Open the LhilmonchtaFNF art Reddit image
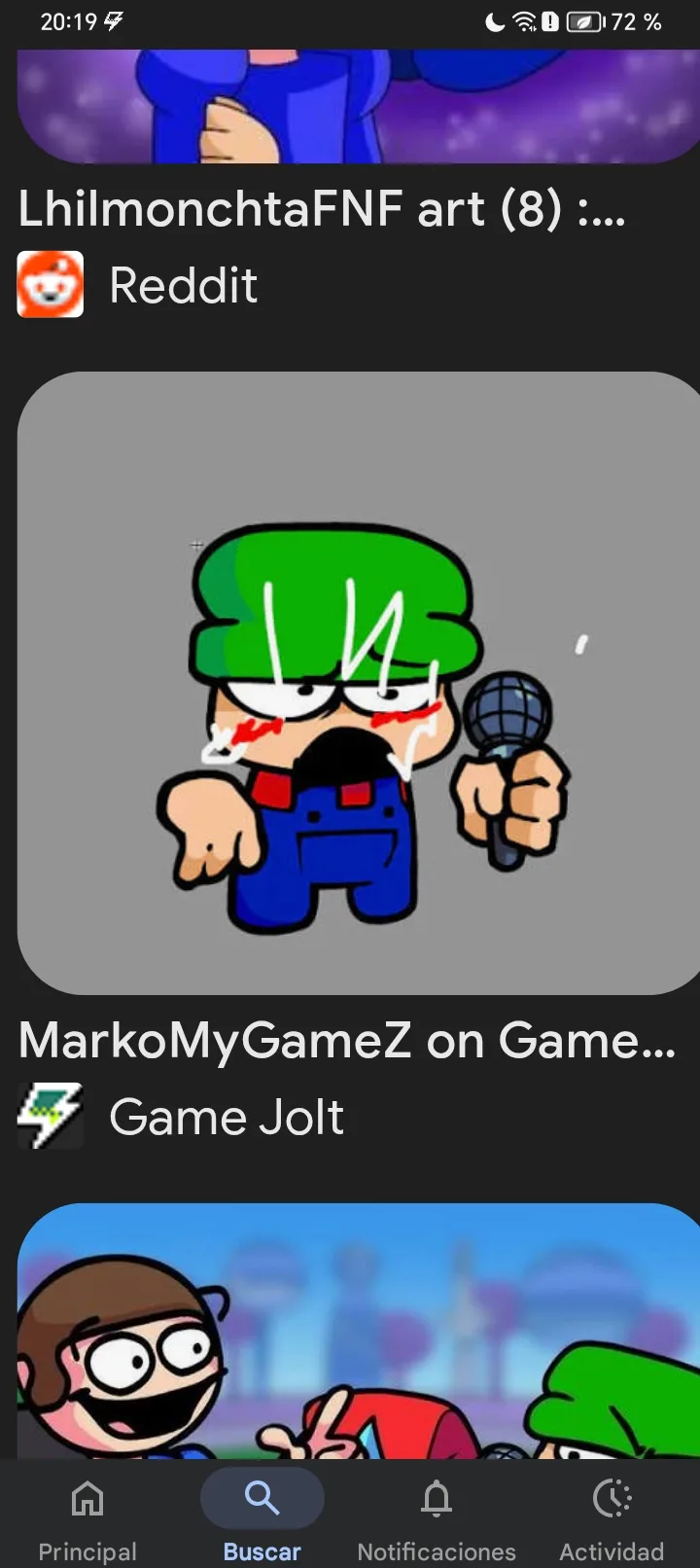The height and width of the screenshot is (1568, 700). pos(358,107)
